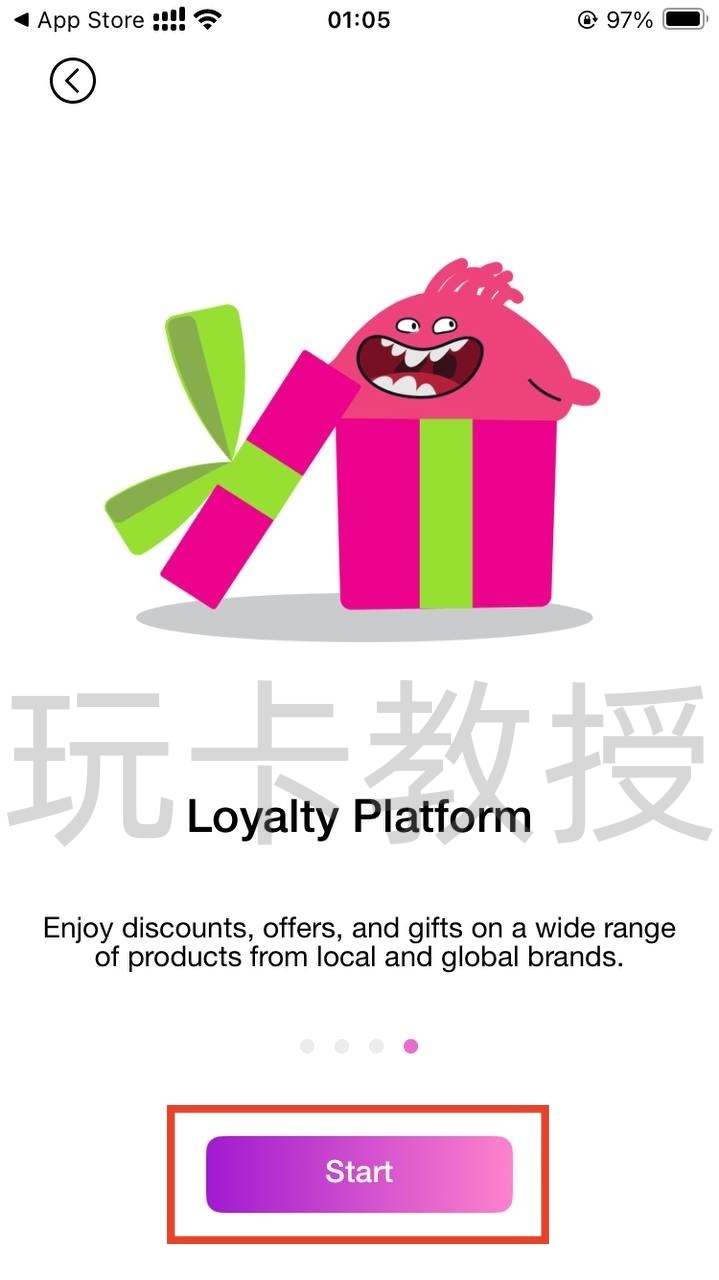This screenshot has height=1280, width=719.
Task: Tap the Start button
Action: point(359,1173)
